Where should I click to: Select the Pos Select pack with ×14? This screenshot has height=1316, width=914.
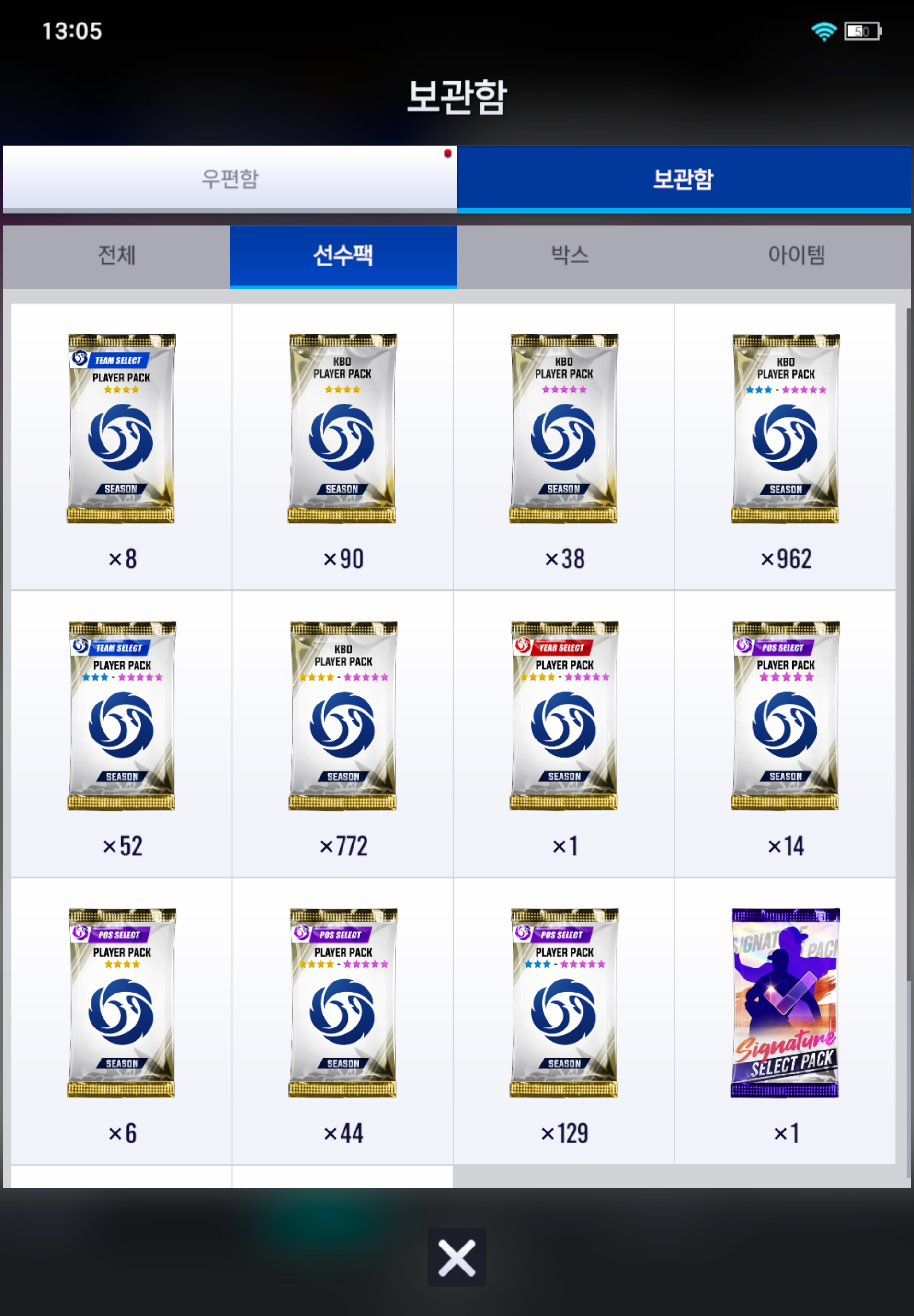pos(785,716)
